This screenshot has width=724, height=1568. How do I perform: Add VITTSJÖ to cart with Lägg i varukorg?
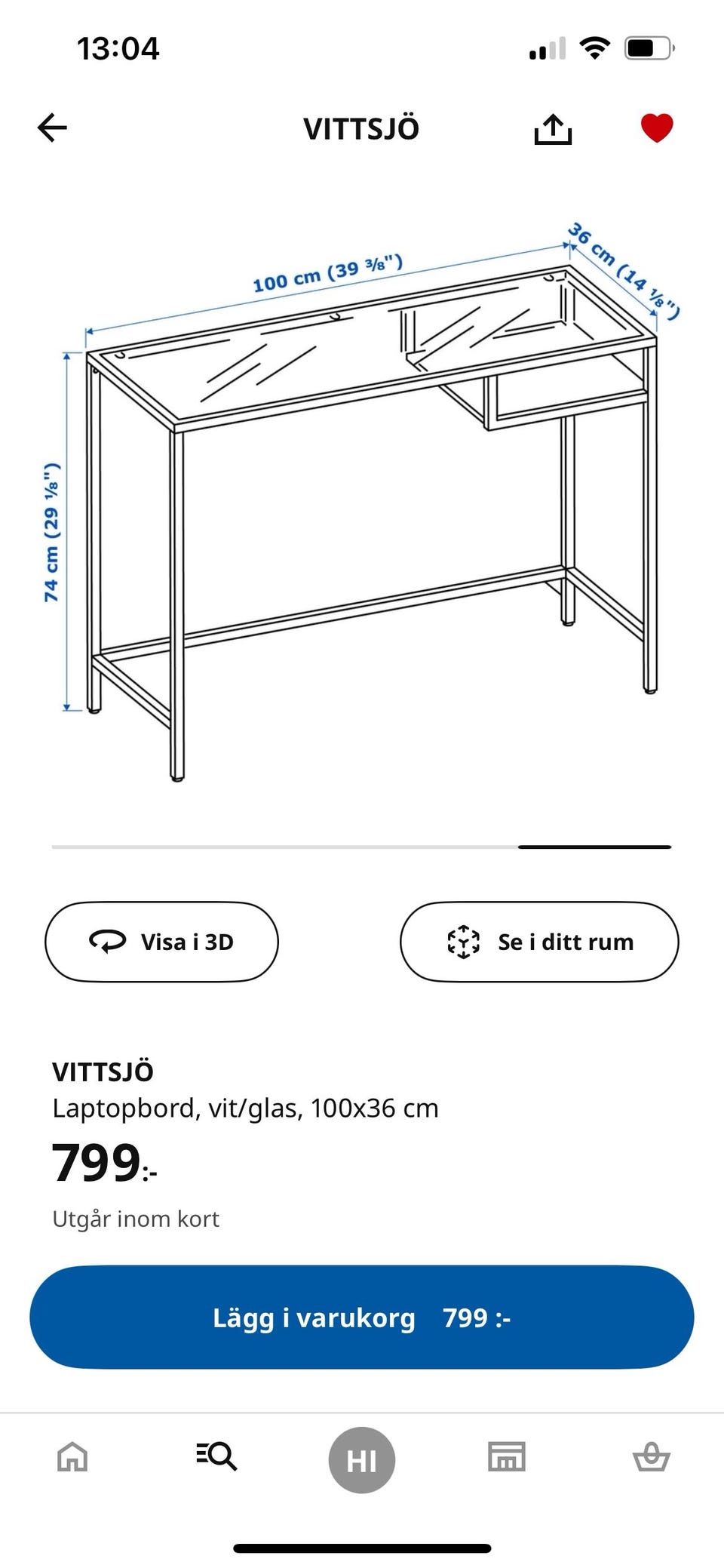[362, 1317]
